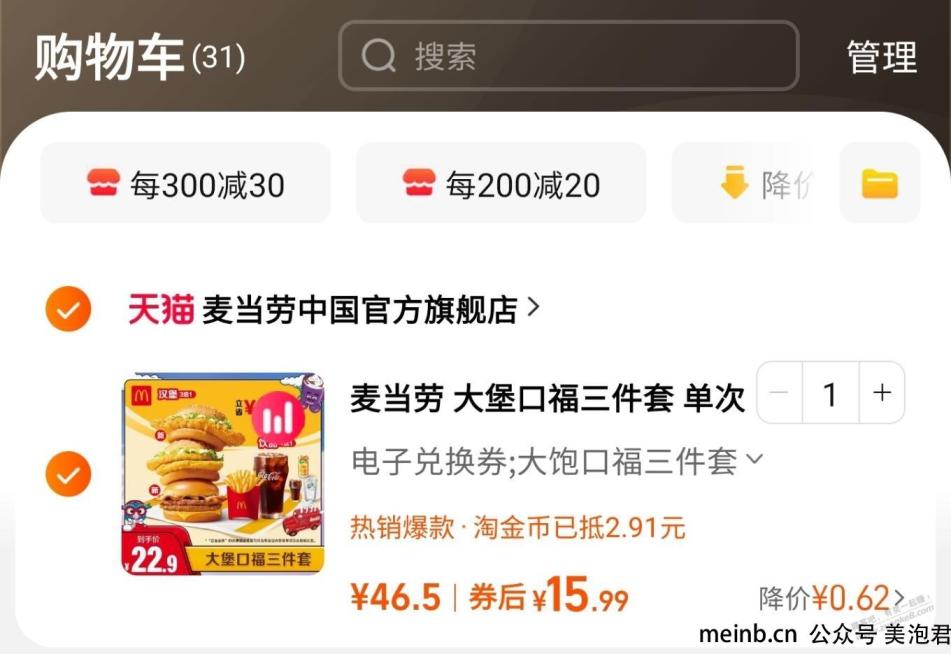Expand the 电子兑换券 specification dropdown
The height and width of the screenshot is (654, 951).
point(556,461)
